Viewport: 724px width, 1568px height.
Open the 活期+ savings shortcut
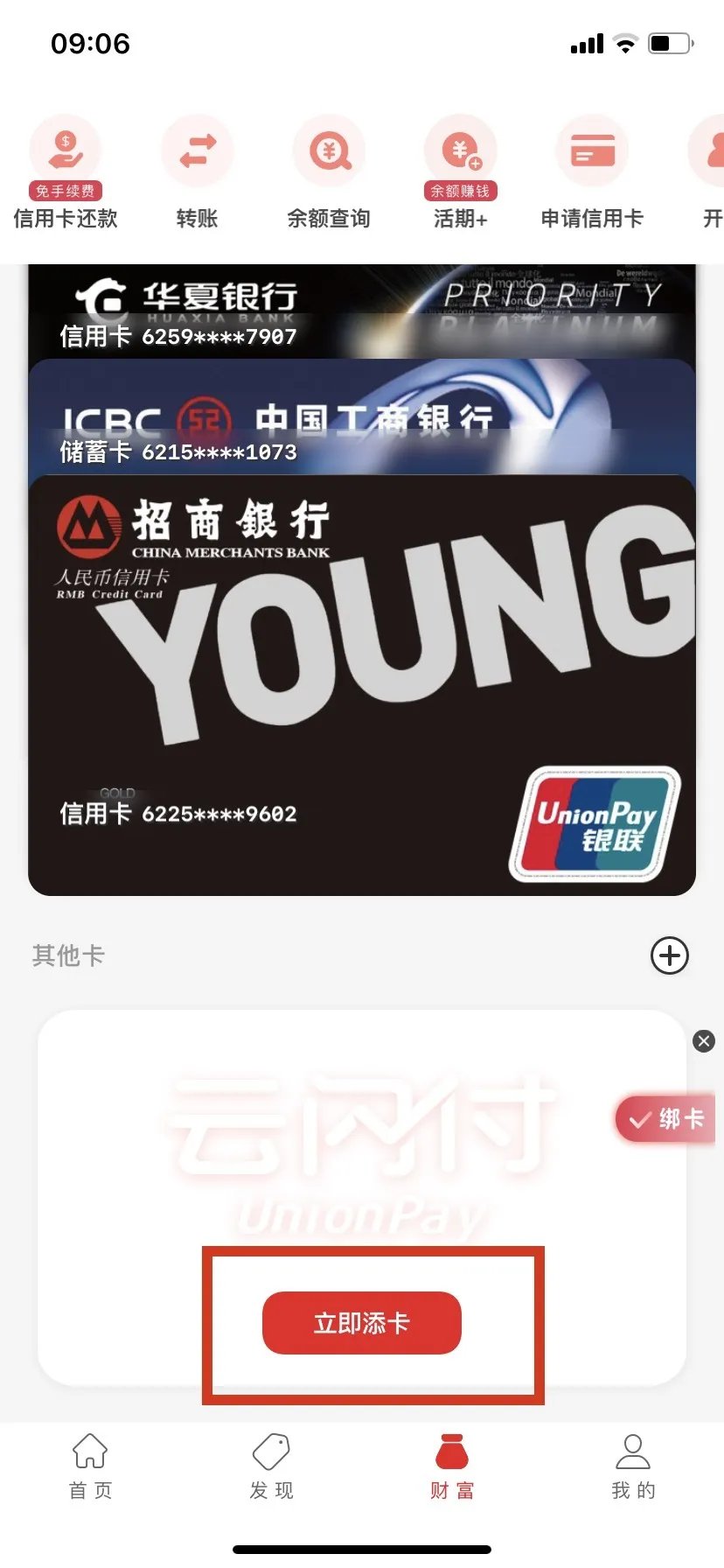pyautogui.click(x=460, y=172)
